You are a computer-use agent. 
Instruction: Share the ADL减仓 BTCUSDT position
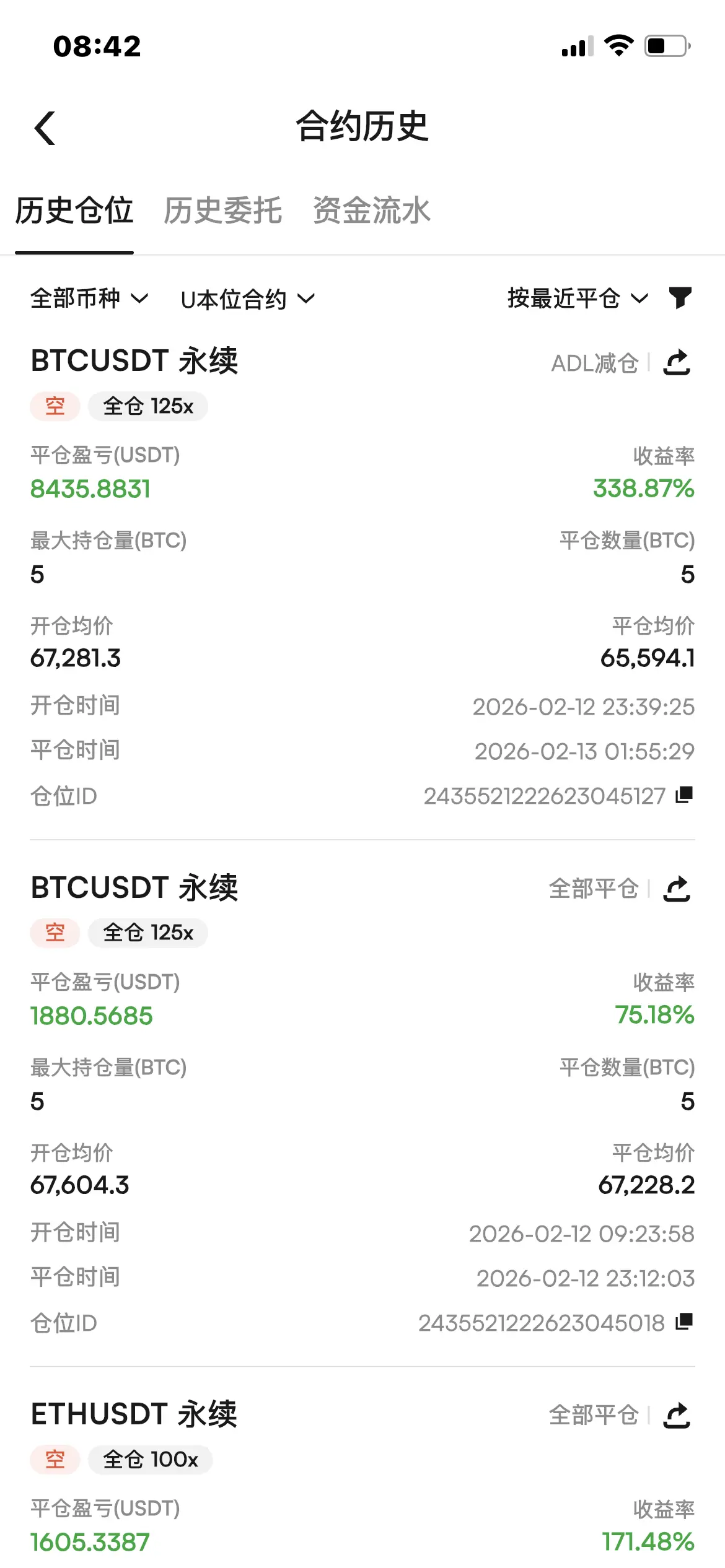pyautogui.click(x=677, y=363)
